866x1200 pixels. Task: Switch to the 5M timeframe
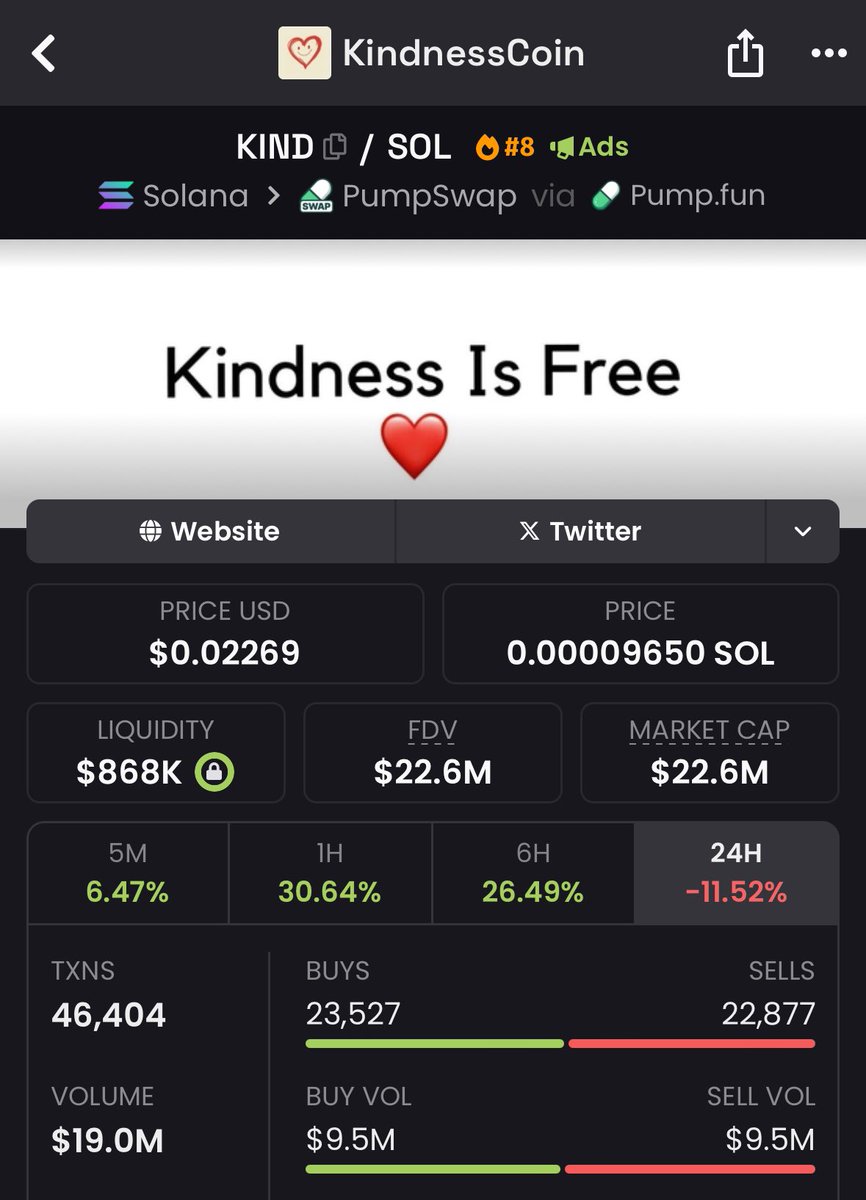pos(128,872)
